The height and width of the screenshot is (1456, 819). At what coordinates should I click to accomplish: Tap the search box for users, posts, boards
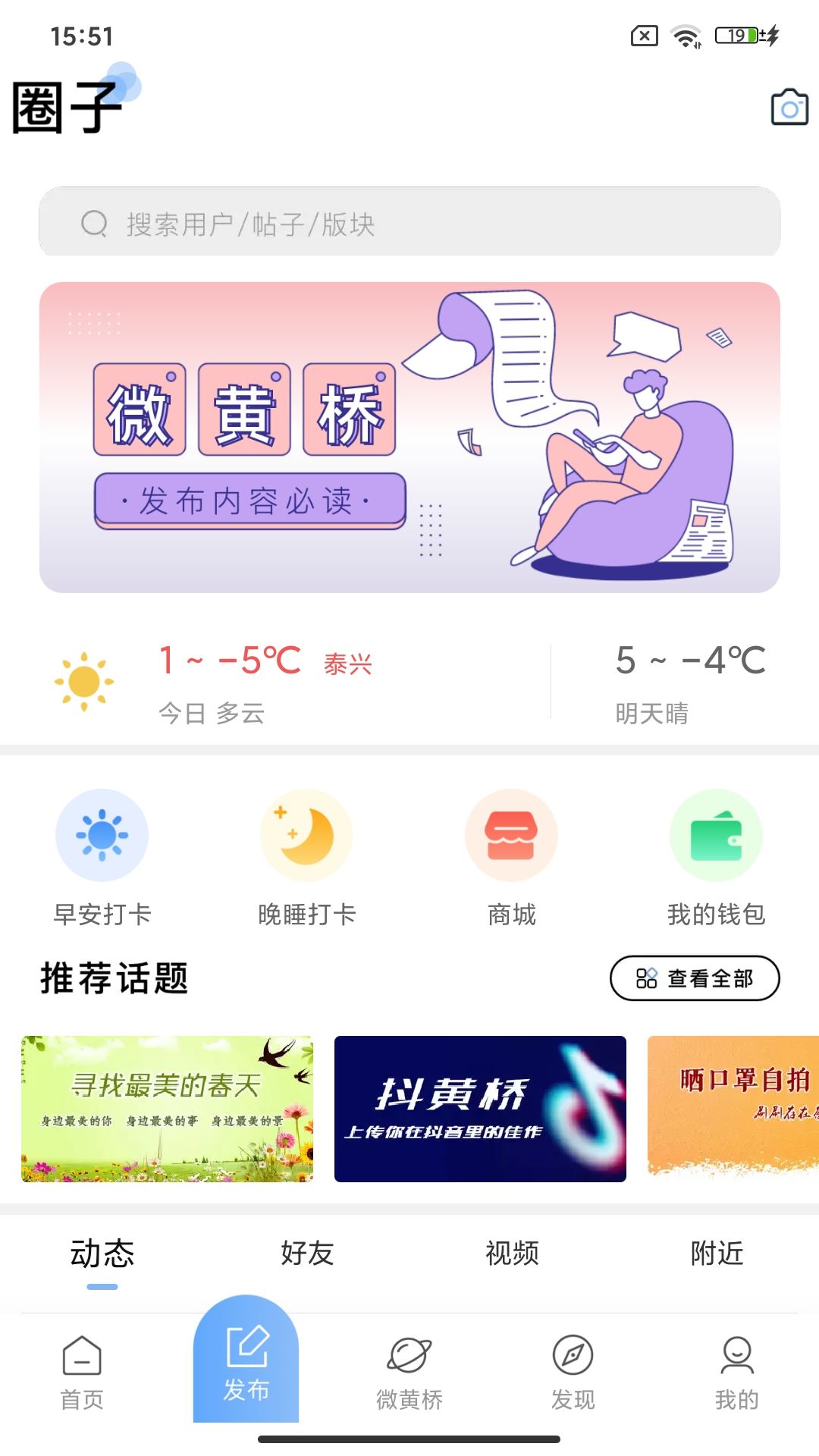pyautogui.click(x=409, y=223)
